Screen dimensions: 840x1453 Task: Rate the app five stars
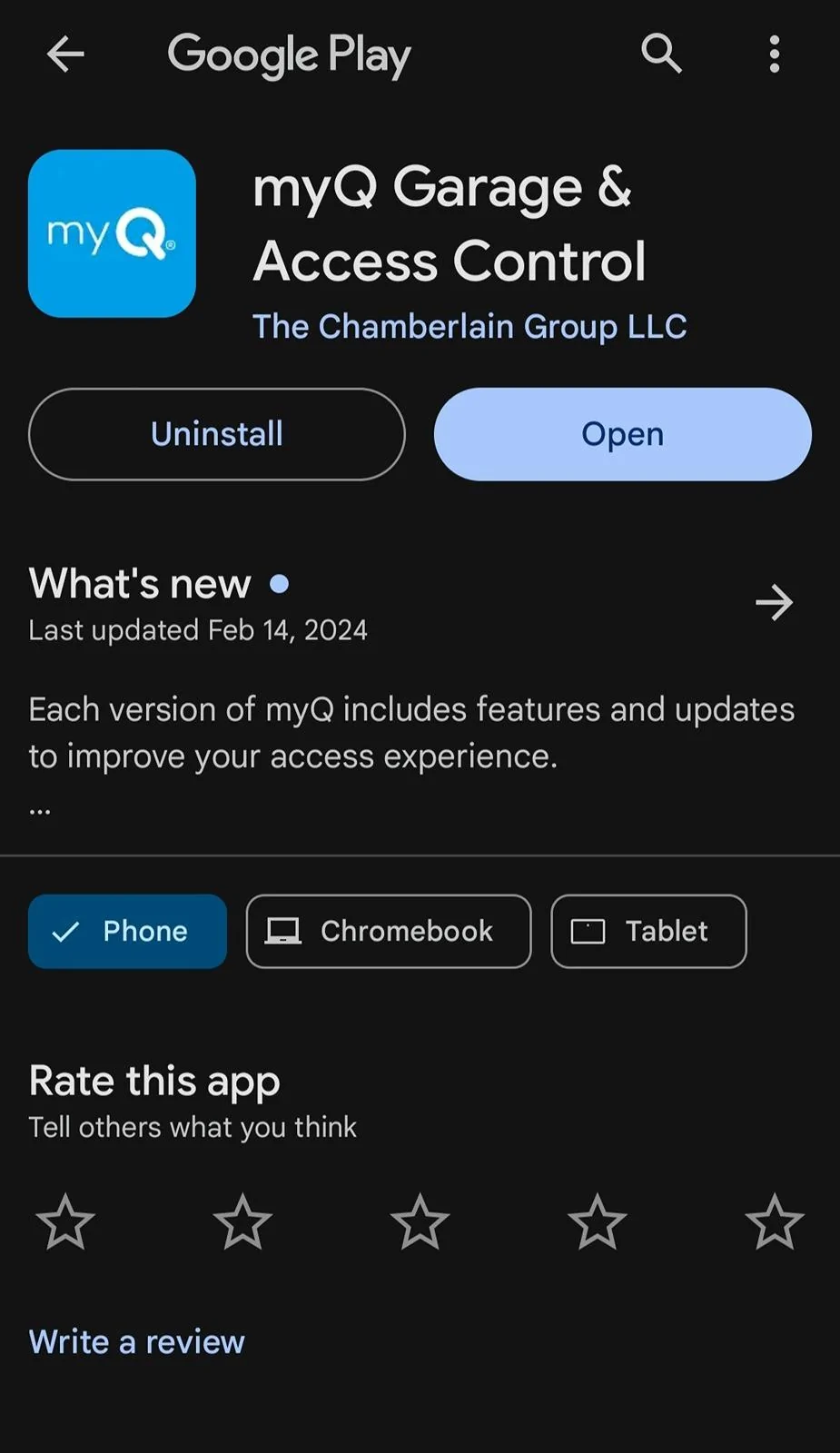click(x=775, y=1221)
